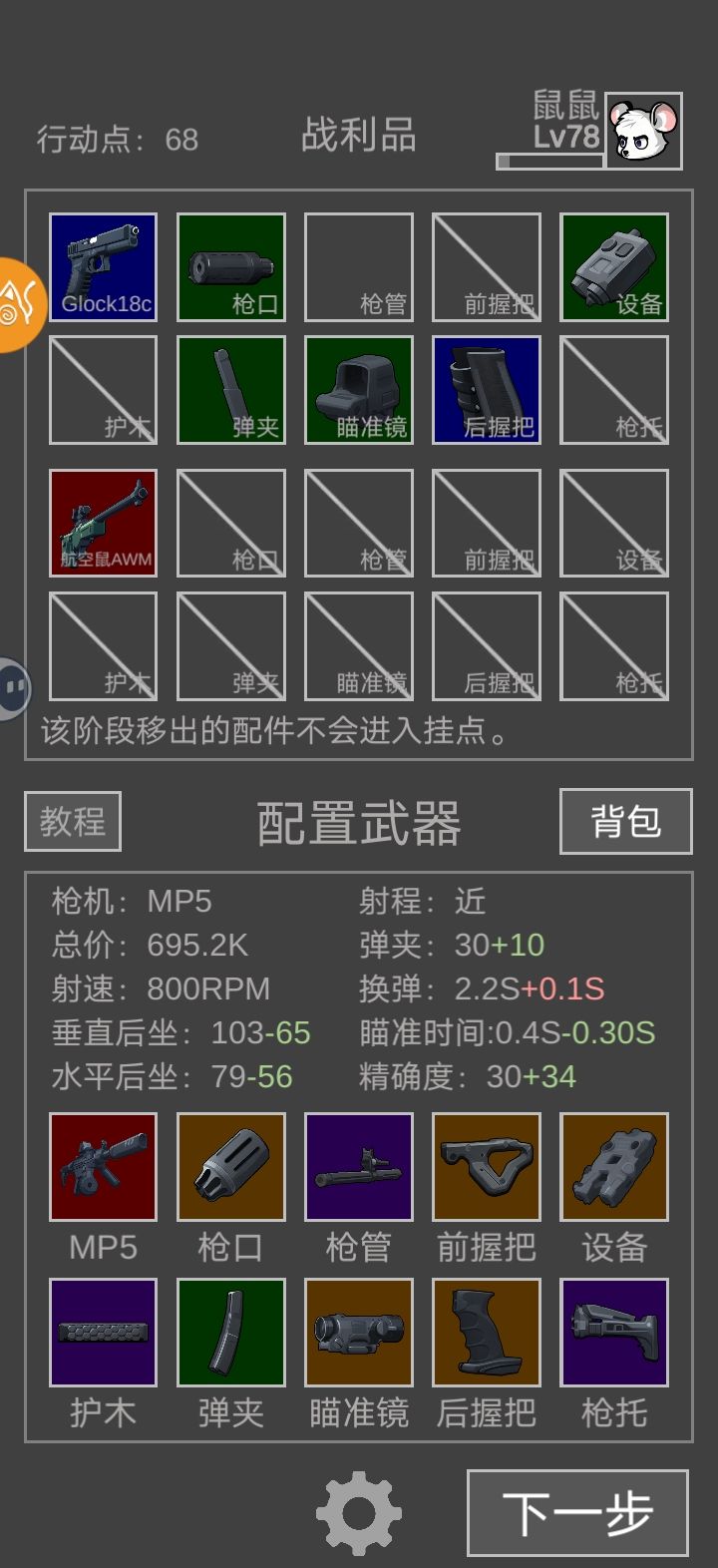Open the settings gear at the bottom
The height and width of the screenshot is (1568, 718).
tap(358, 1513)
